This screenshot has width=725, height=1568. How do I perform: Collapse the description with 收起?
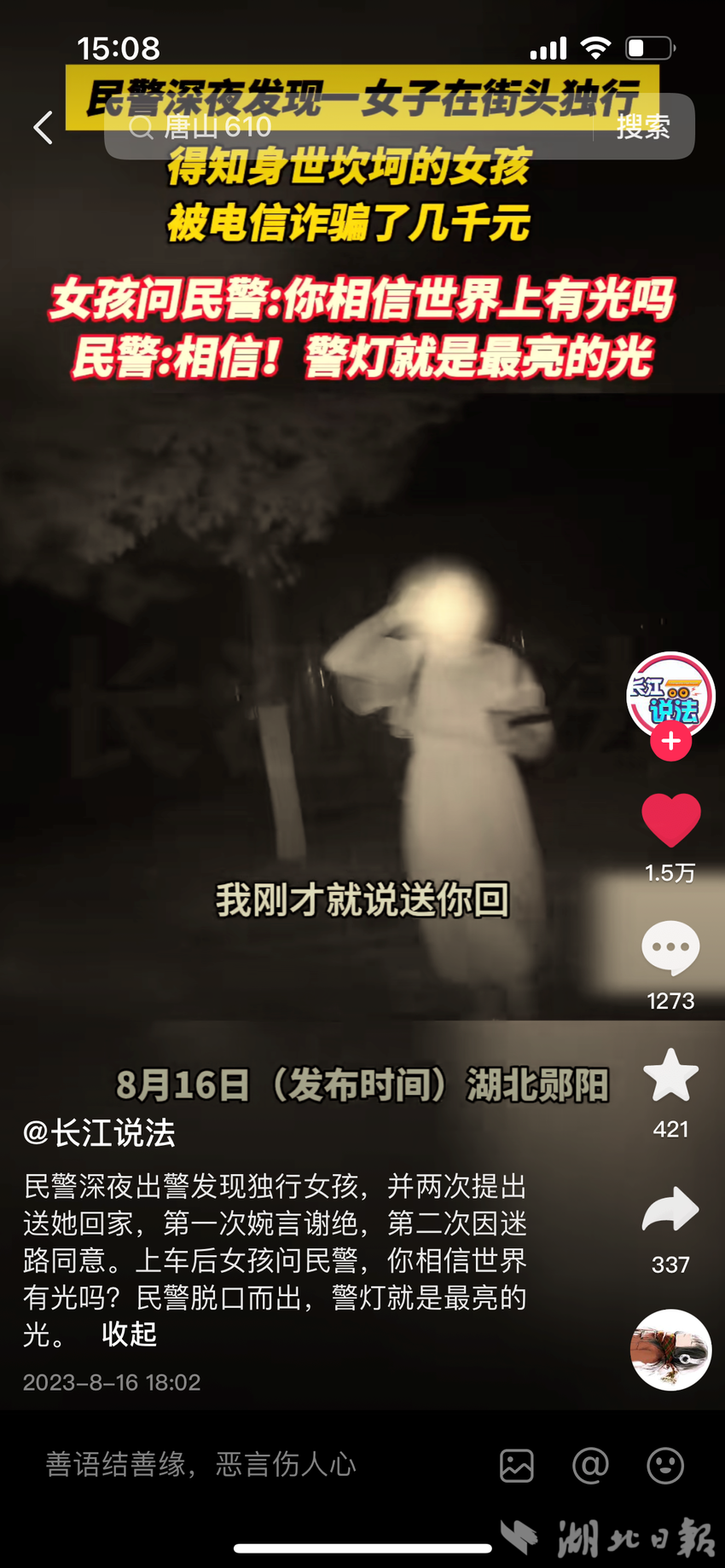point(129,1334)
